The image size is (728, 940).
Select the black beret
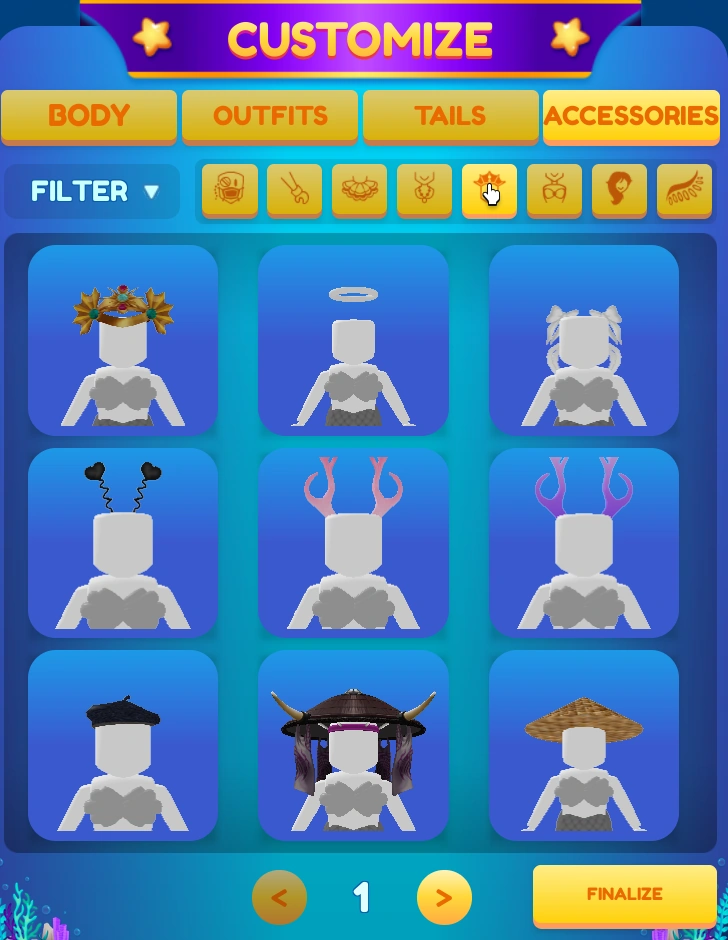coord(123,745)
